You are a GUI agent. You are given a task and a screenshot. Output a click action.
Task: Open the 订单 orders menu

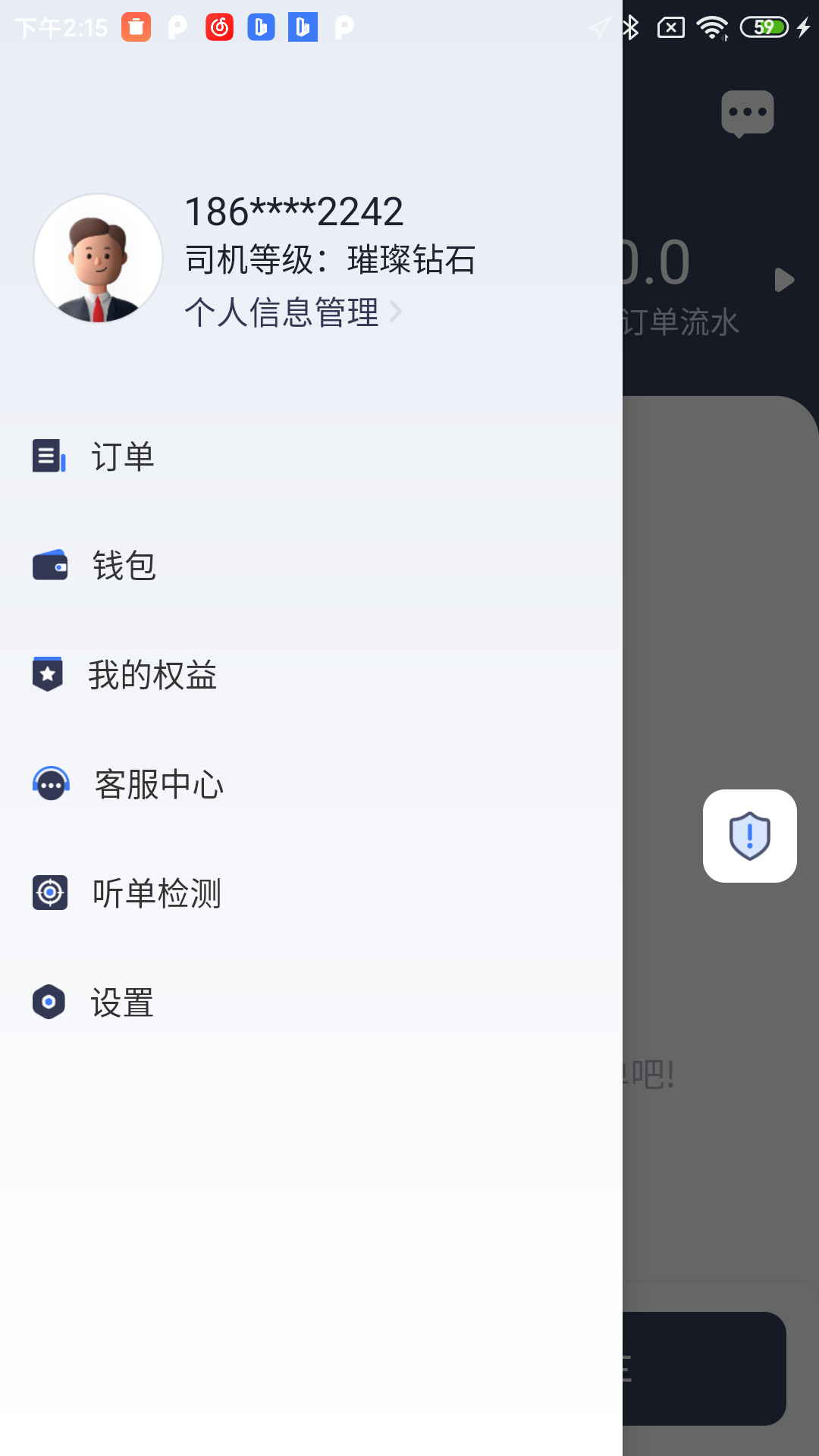pos(121,457)
